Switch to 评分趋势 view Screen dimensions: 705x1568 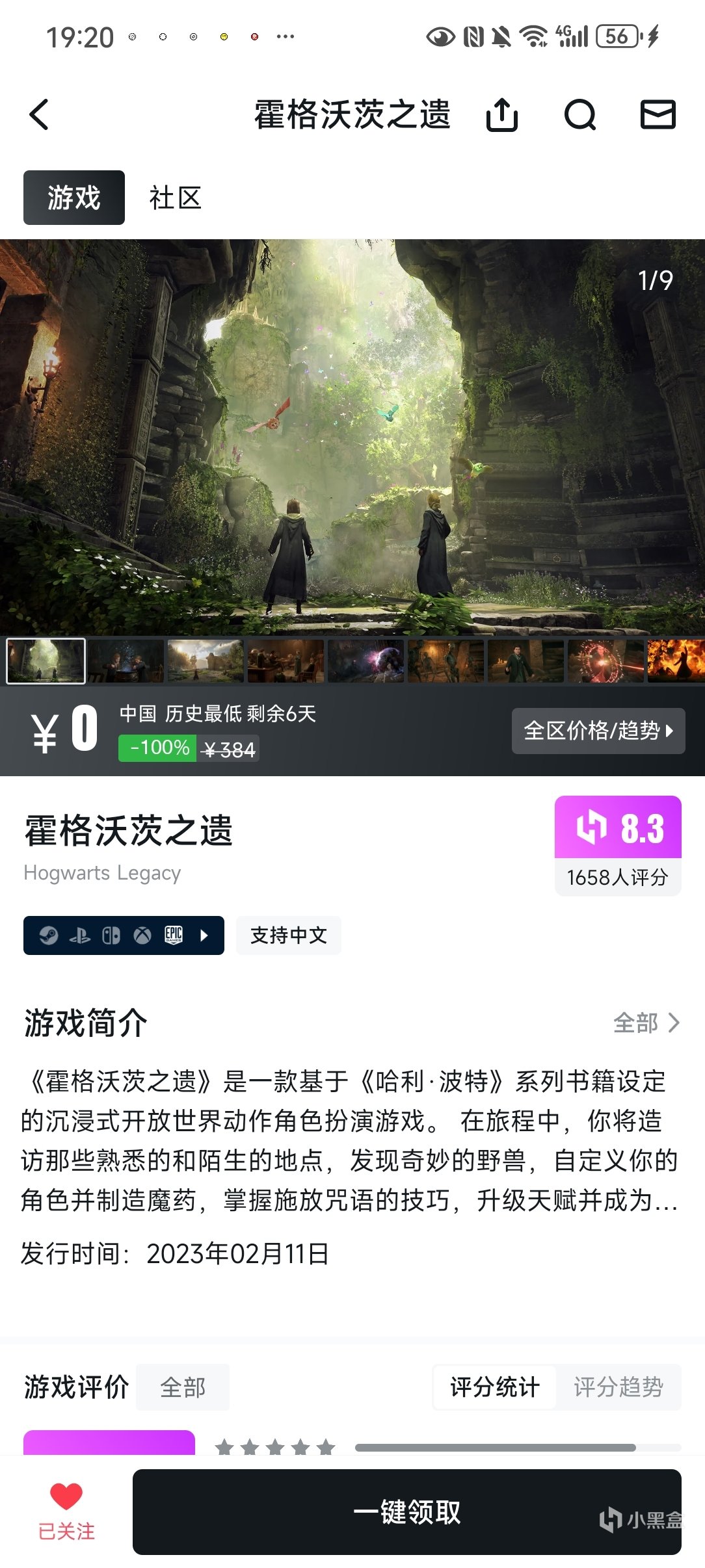pyautogui.click(x=618, y=1387)
